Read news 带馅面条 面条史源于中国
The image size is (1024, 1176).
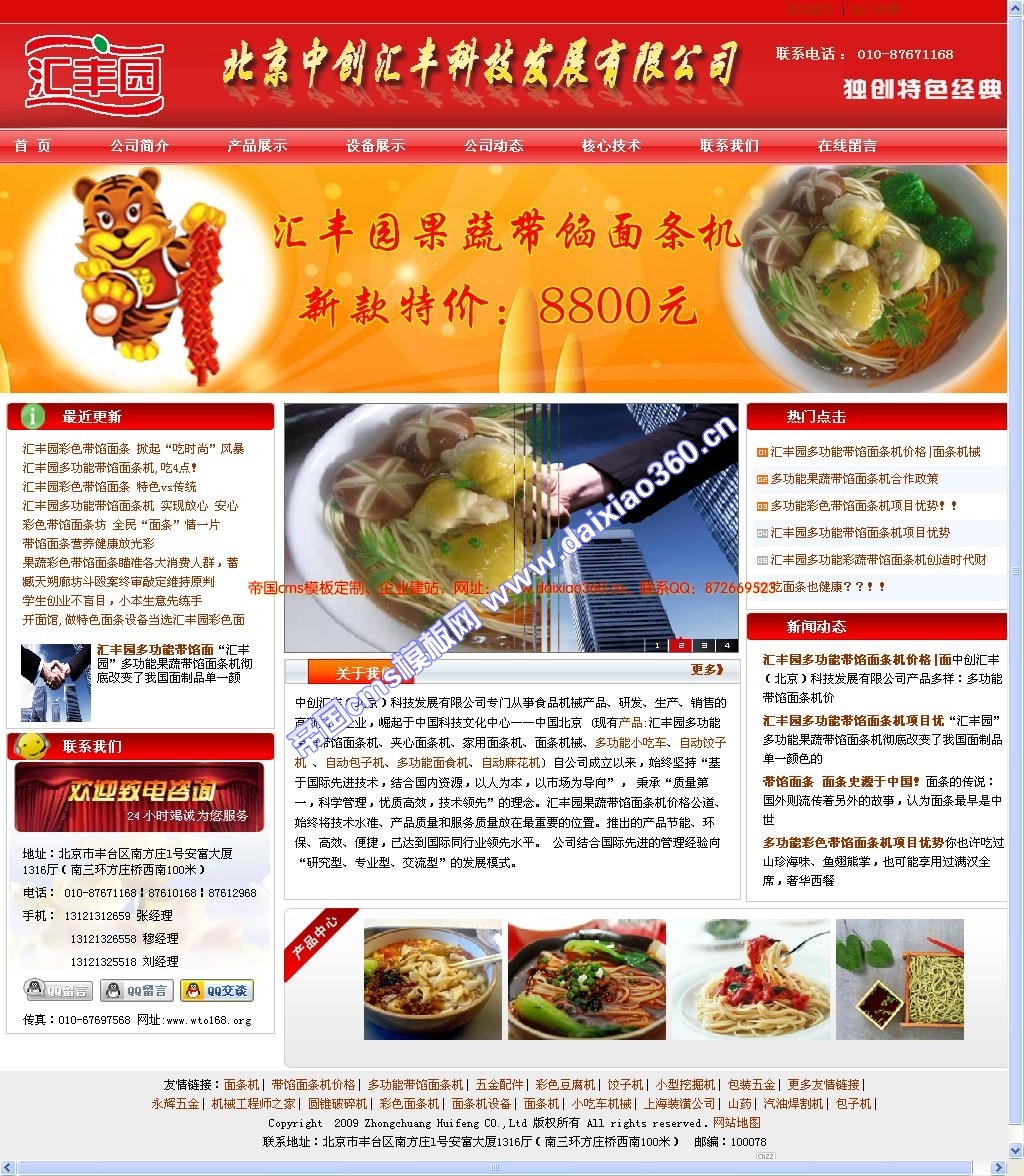(841, 782)
